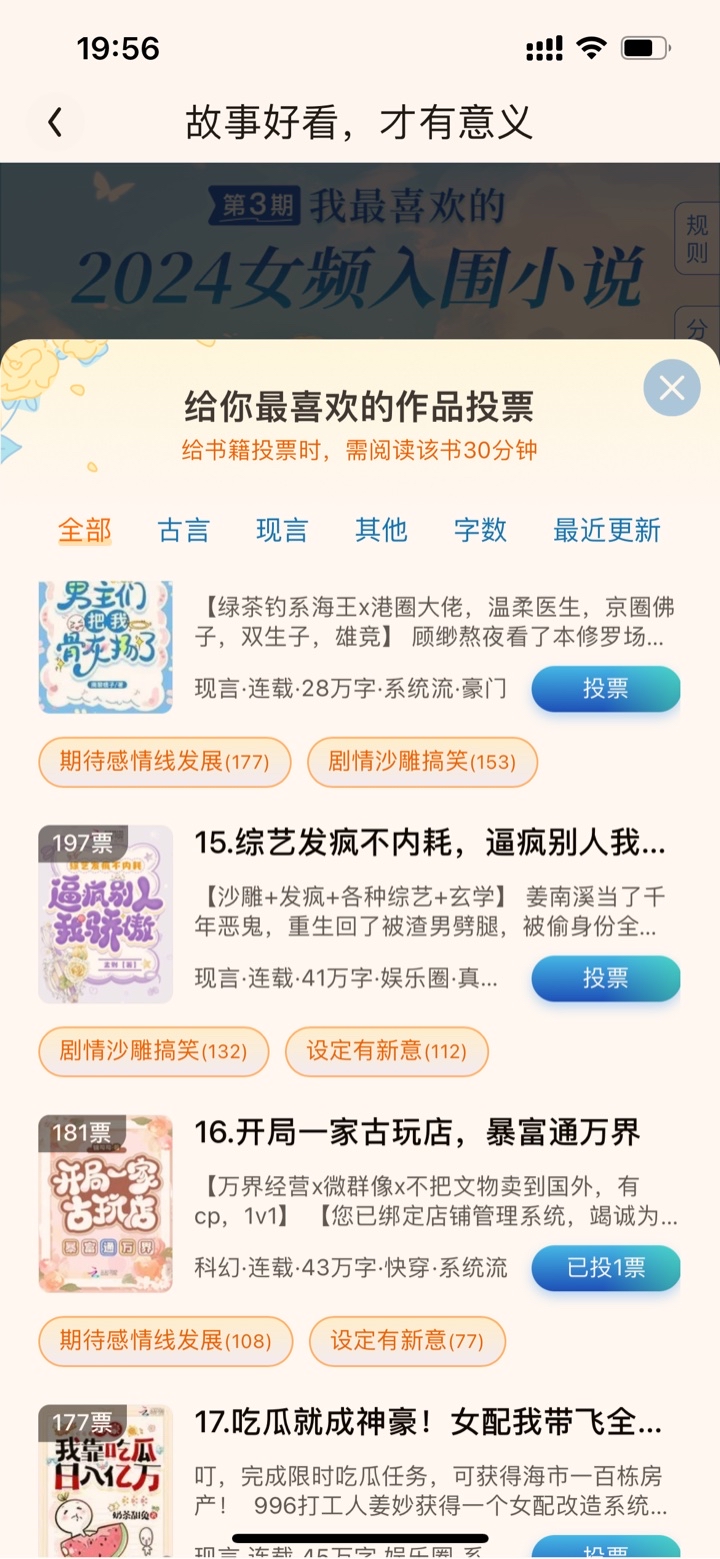The image size is (720, 1559).
Task: Select the 期待感情线发展(108) tag
Action: (165, 1341)
